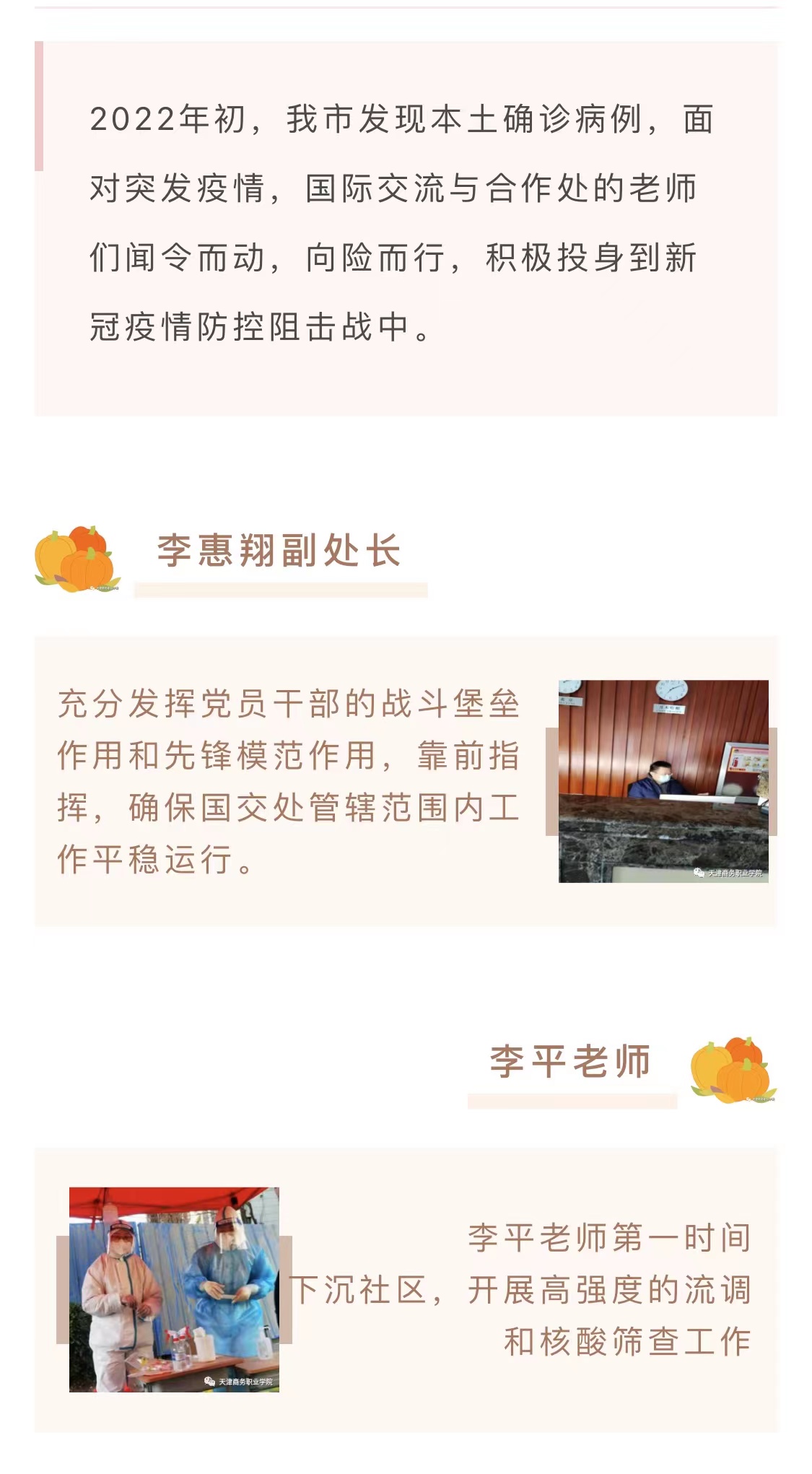Open the photo of Li Huixiang at the desk

pyautogui.click(x=662, y=780)
